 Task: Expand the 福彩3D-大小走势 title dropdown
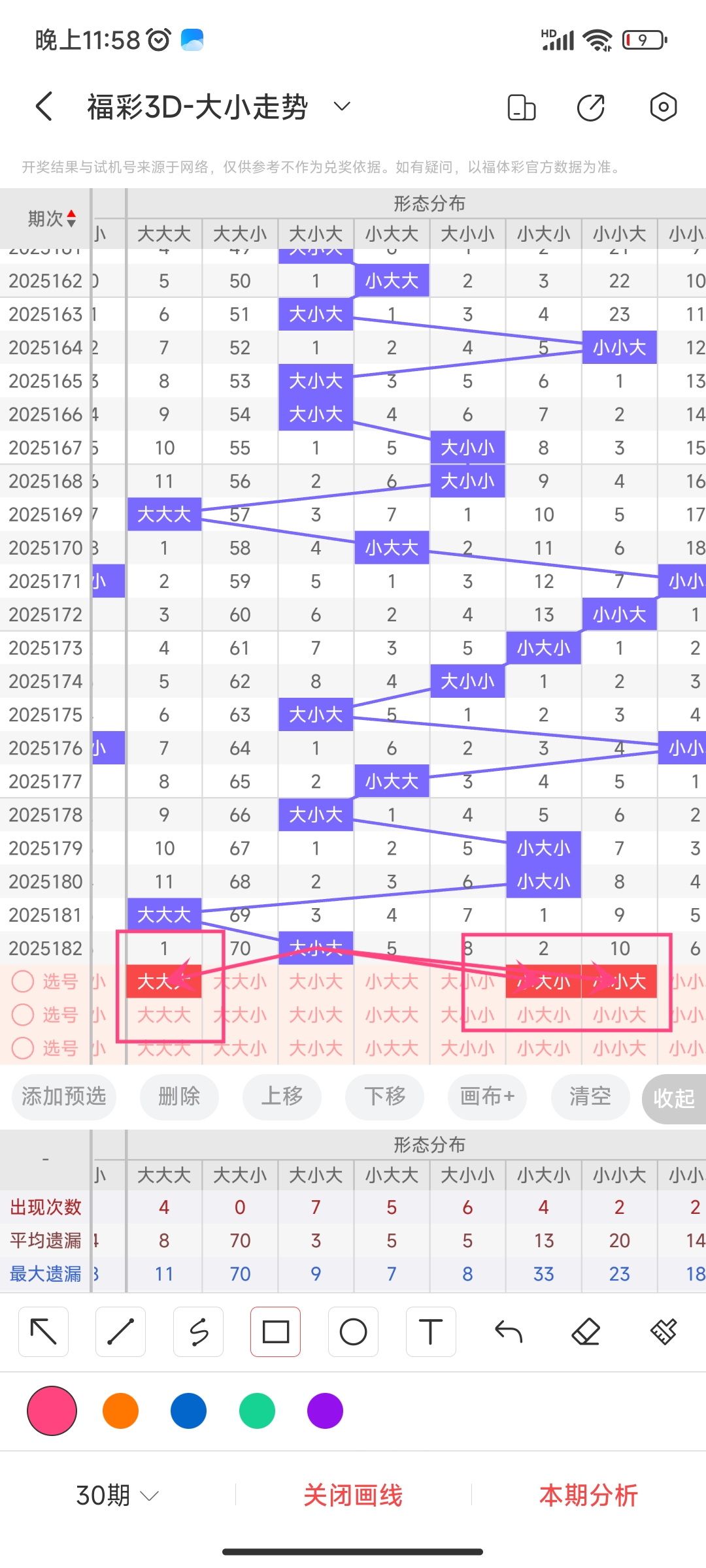(x=342, y=106)
